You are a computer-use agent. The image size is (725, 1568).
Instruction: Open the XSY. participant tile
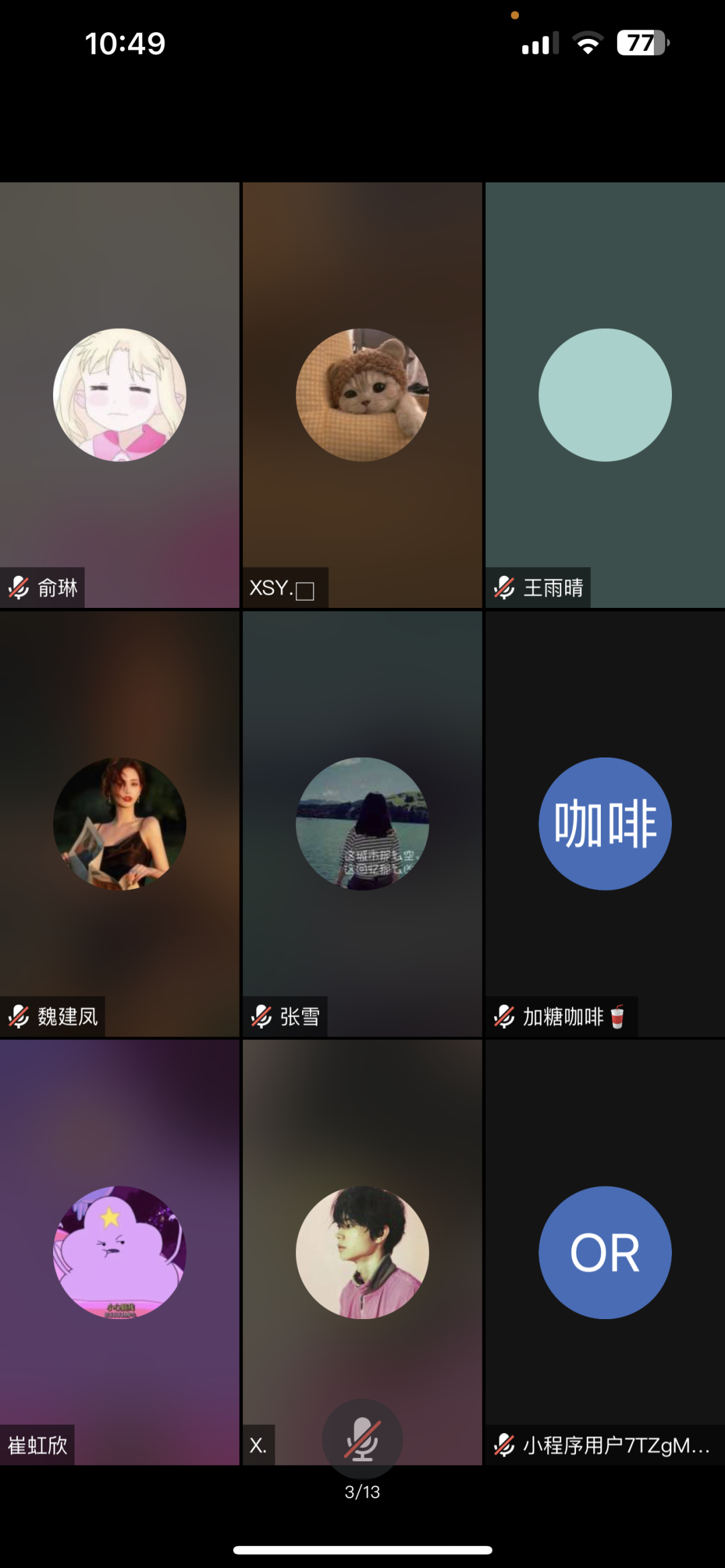tap(362, 395)
